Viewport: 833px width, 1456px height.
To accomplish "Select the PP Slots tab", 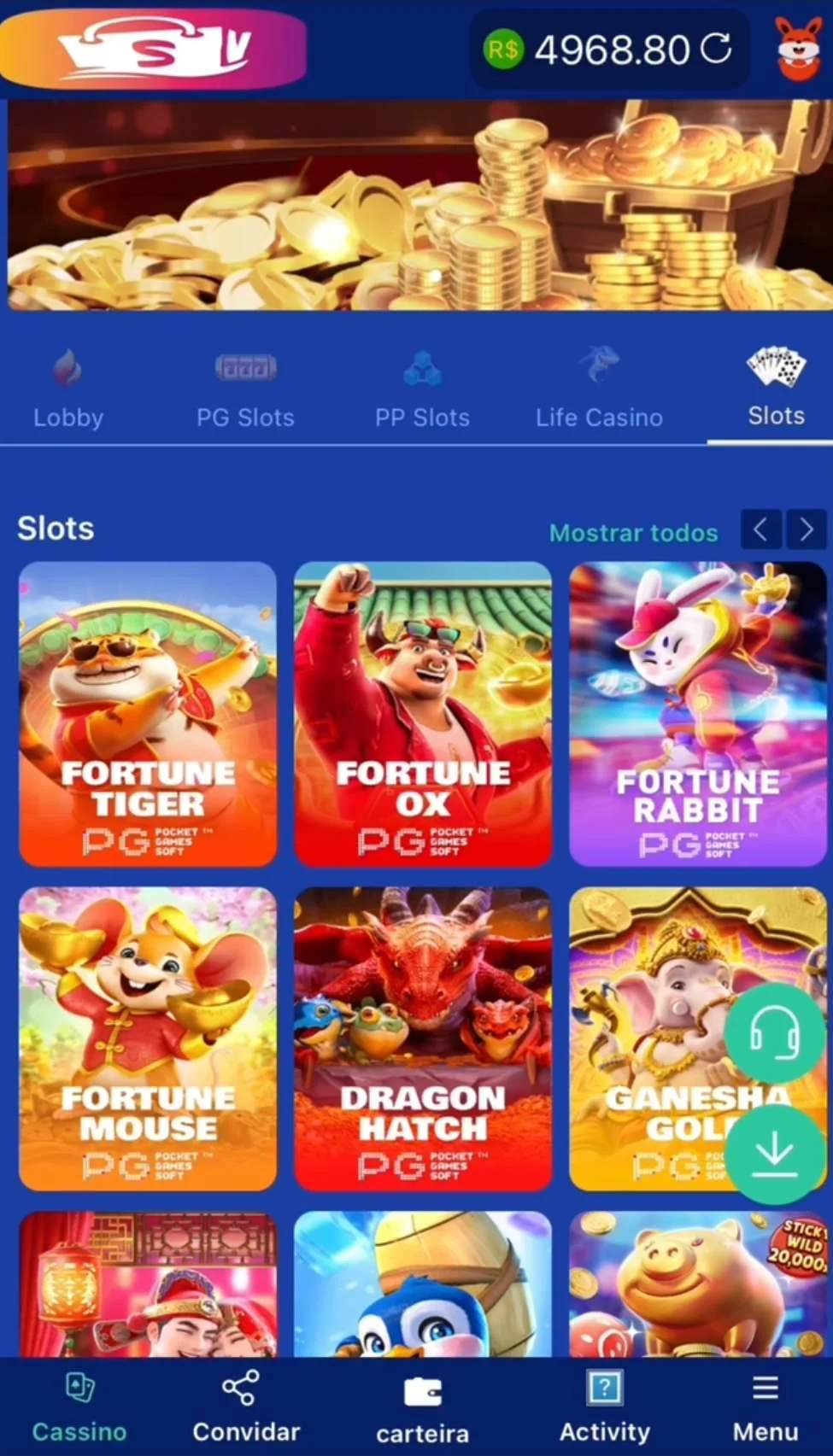I will coord(422,389).
